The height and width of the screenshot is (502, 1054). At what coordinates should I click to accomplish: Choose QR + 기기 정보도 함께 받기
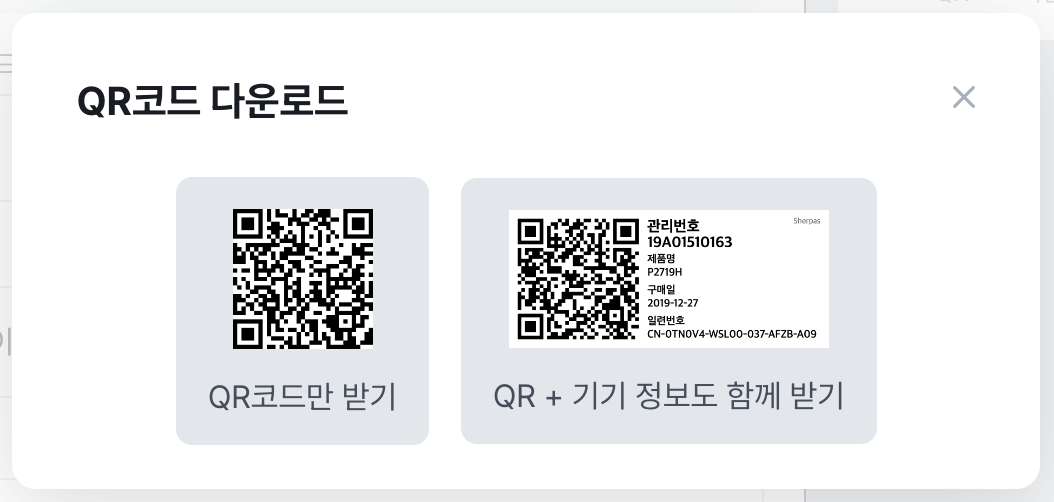668,311
